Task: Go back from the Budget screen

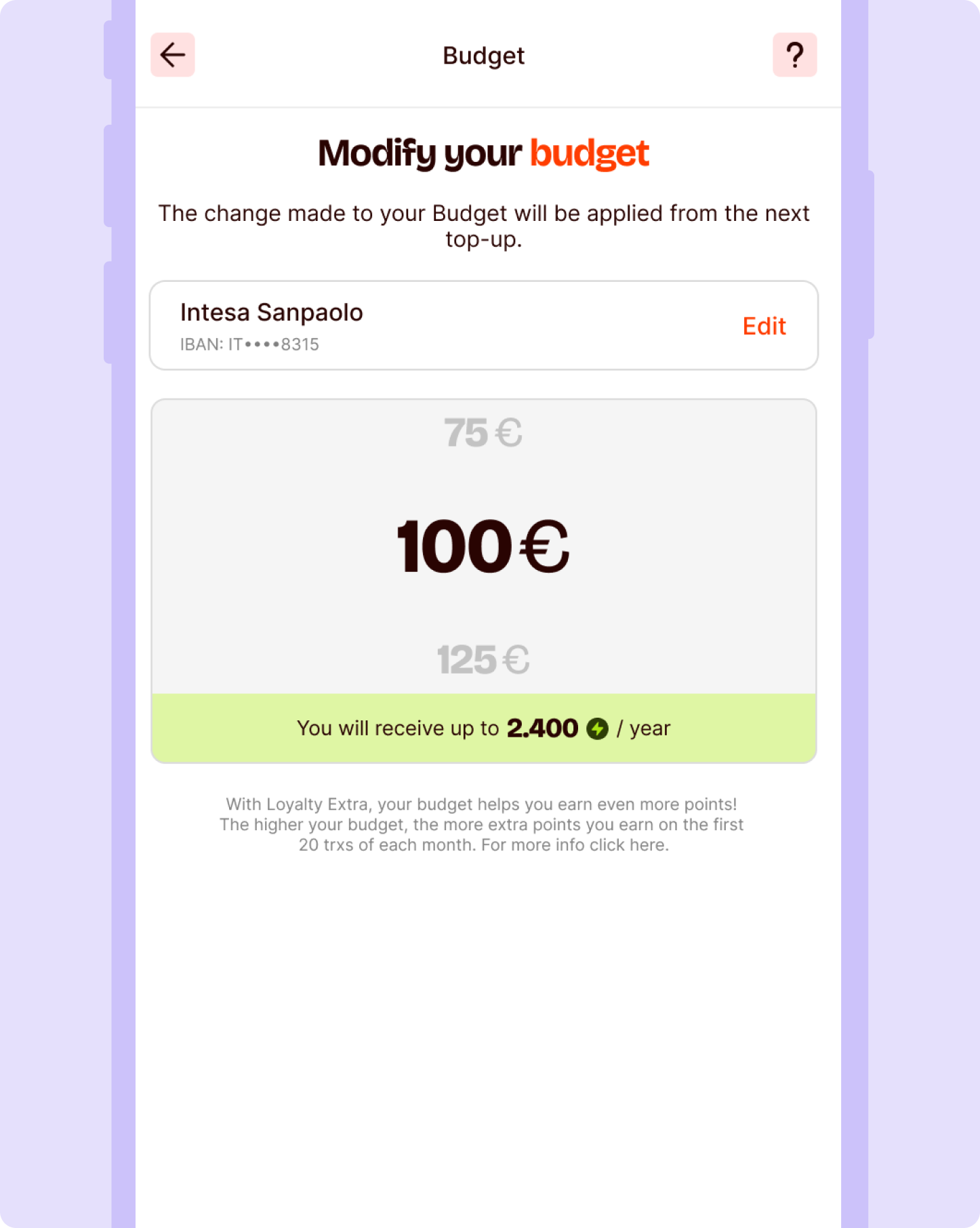Action: [173, 55]
